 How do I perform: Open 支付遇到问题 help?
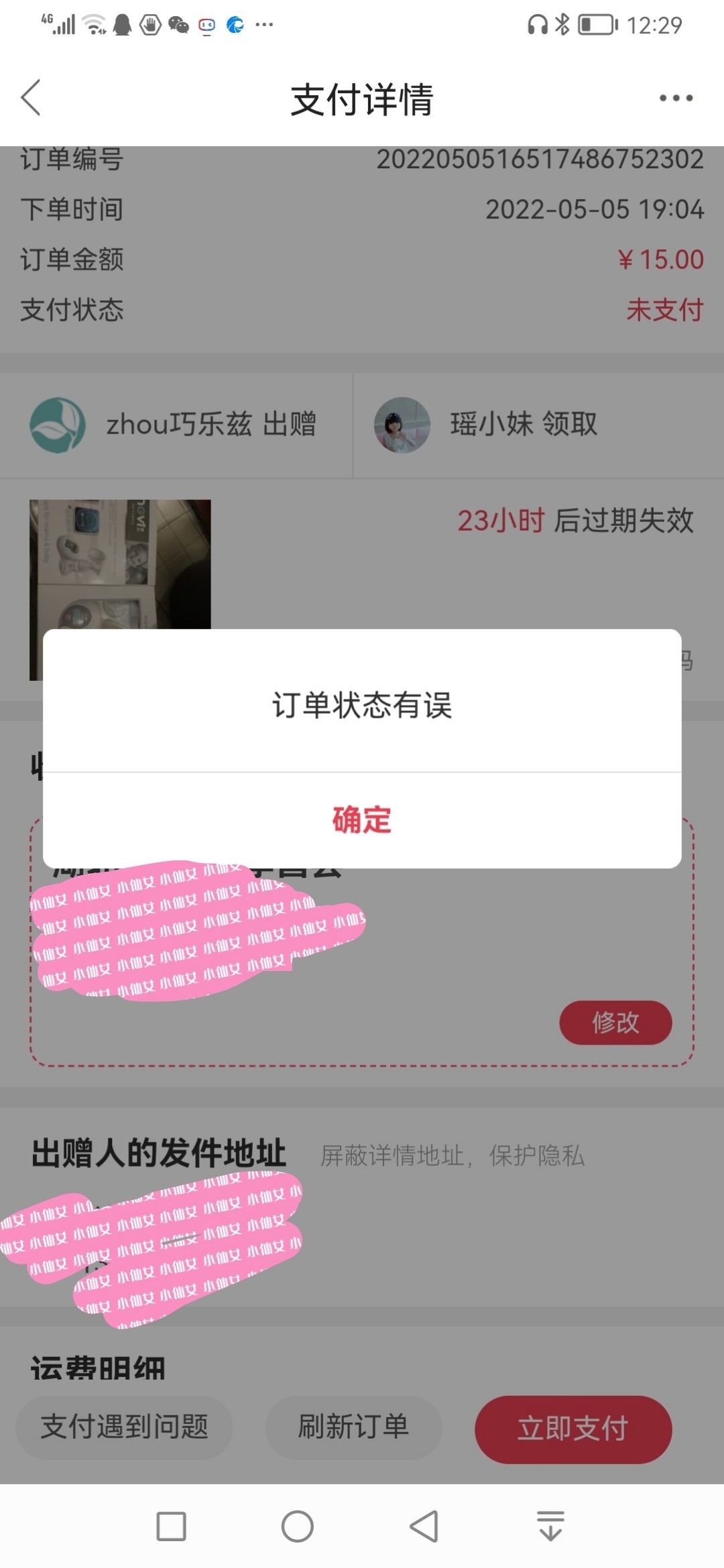pyautogui.click(x=125, y=1427)
